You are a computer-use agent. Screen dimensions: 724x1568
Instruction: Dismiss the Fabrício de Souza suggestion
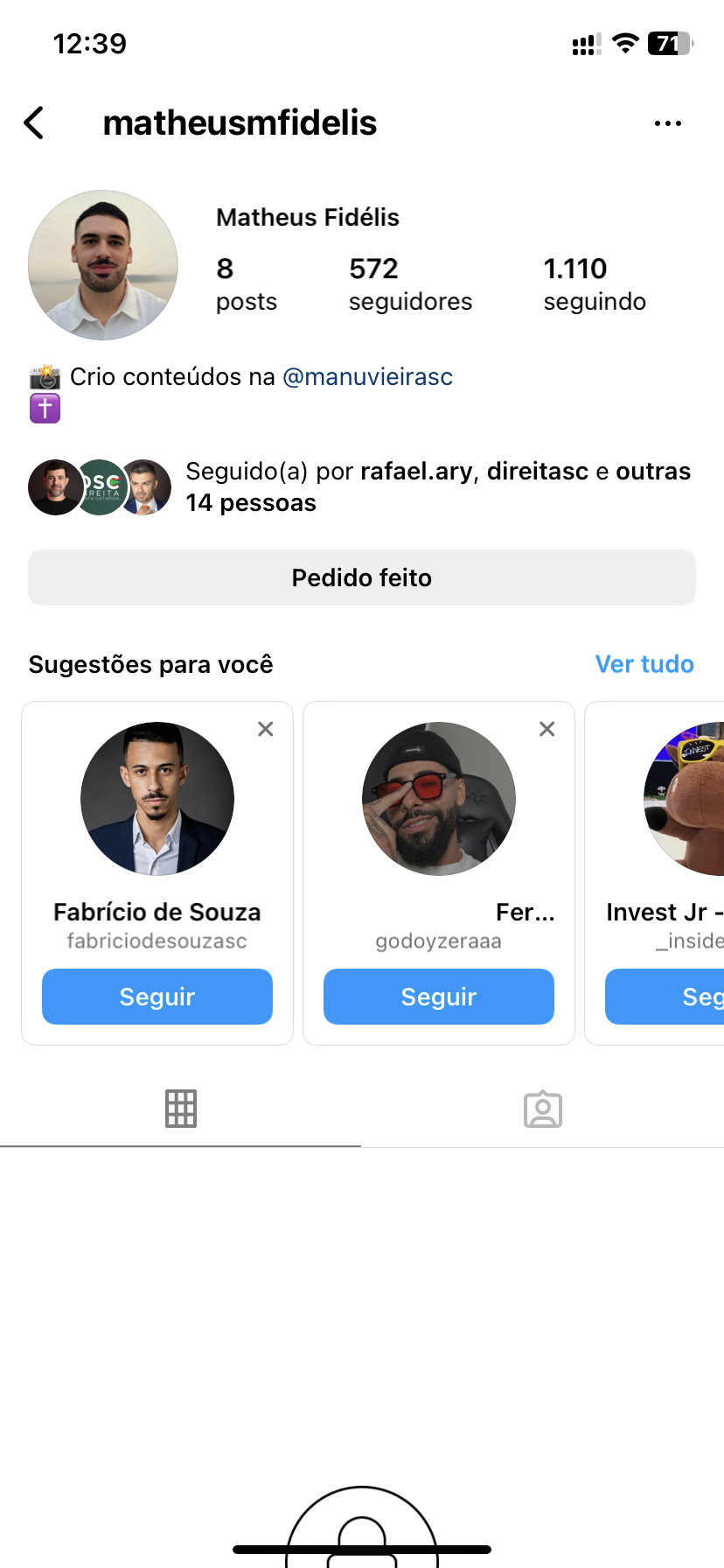(266, 729)
